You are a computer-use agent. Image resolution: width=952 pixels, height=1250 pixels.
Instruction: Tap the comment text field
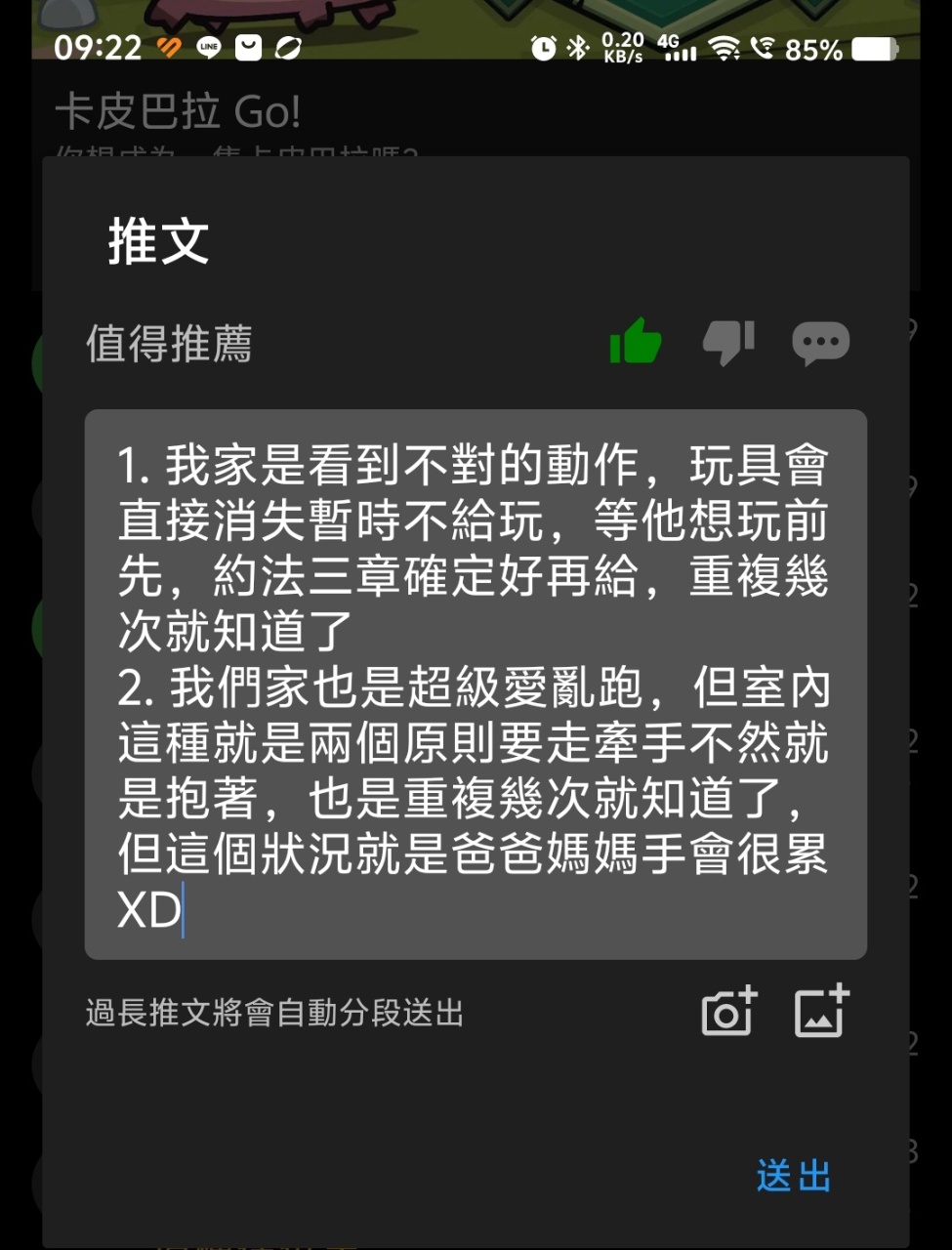pos(476,684)
